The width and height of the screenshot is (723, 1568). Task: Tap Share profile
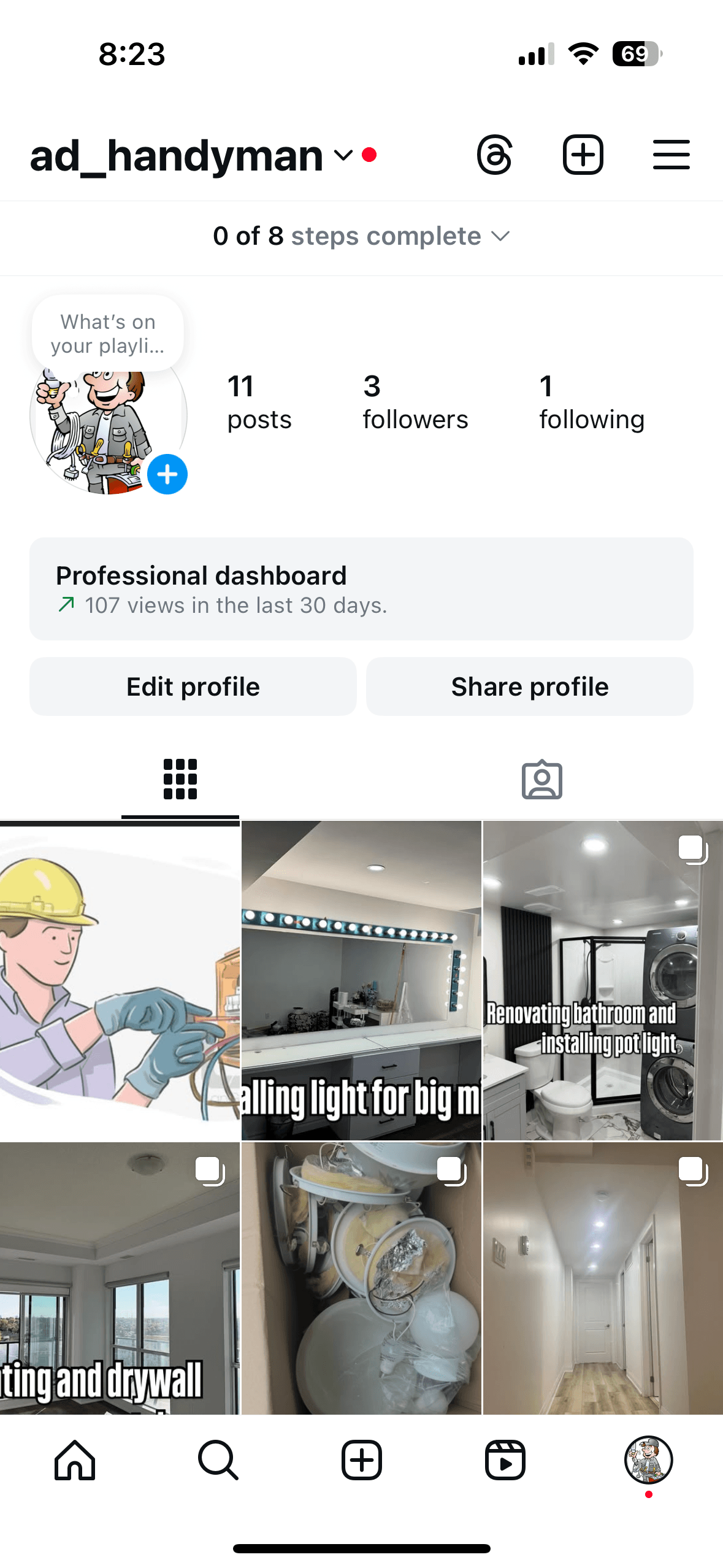tap(530, 686)
